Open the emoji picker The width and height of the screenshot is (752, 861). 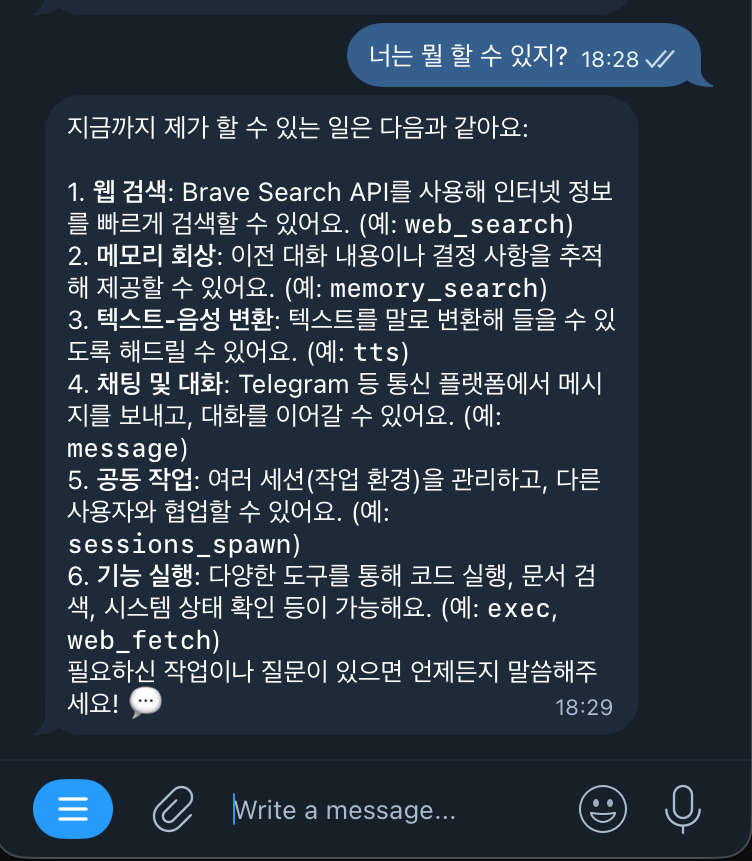click(x=603, y=808)
